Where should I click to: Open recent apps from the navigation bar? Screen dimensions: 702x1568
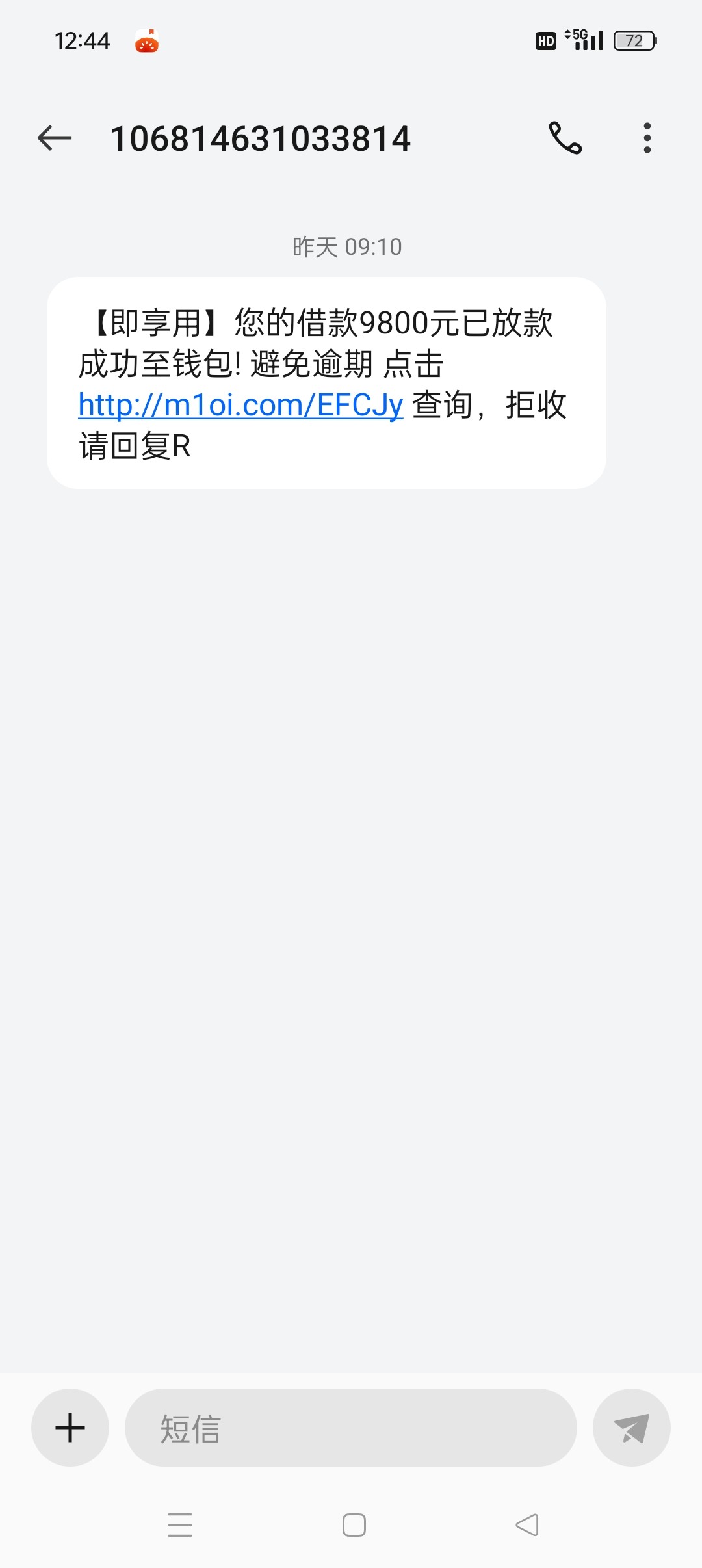pos(180,1525)
